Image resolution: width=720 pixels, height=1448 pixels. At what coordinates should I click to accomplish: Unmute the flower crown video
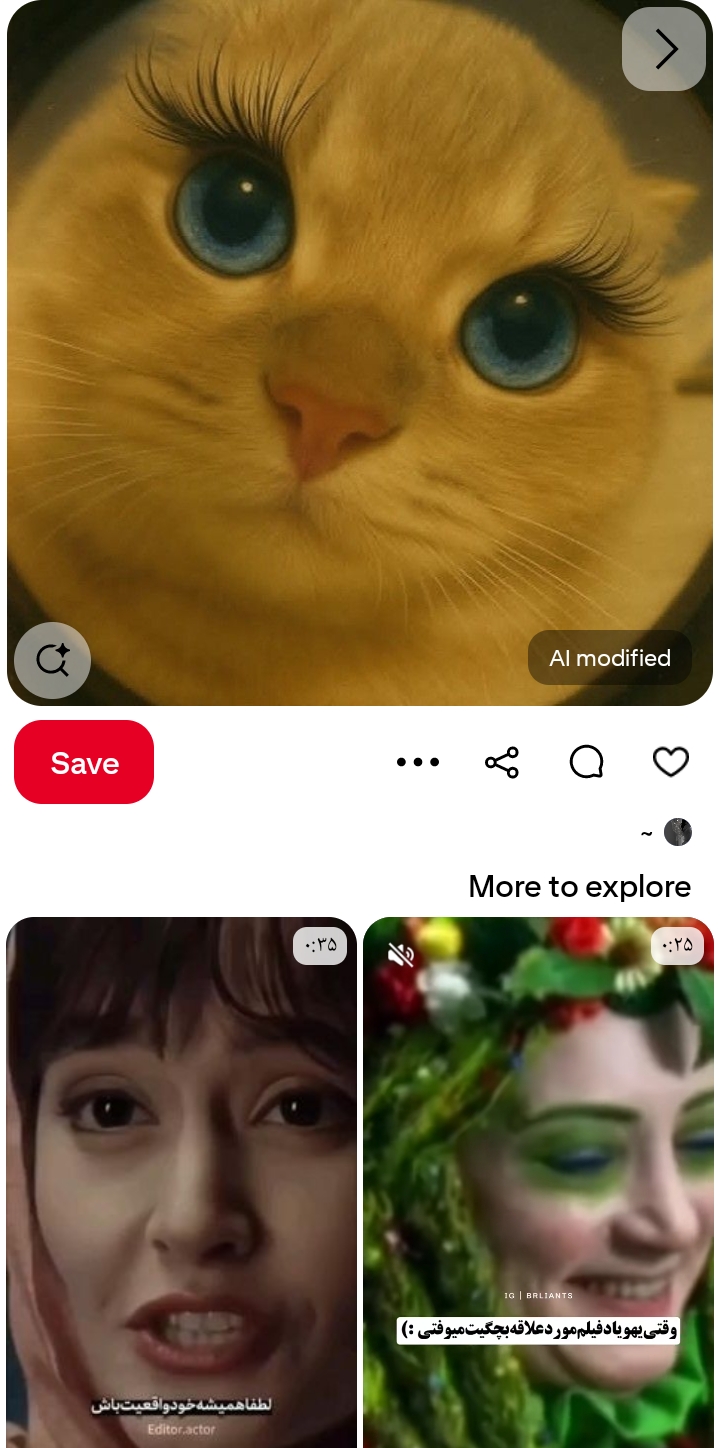(401, 955)
